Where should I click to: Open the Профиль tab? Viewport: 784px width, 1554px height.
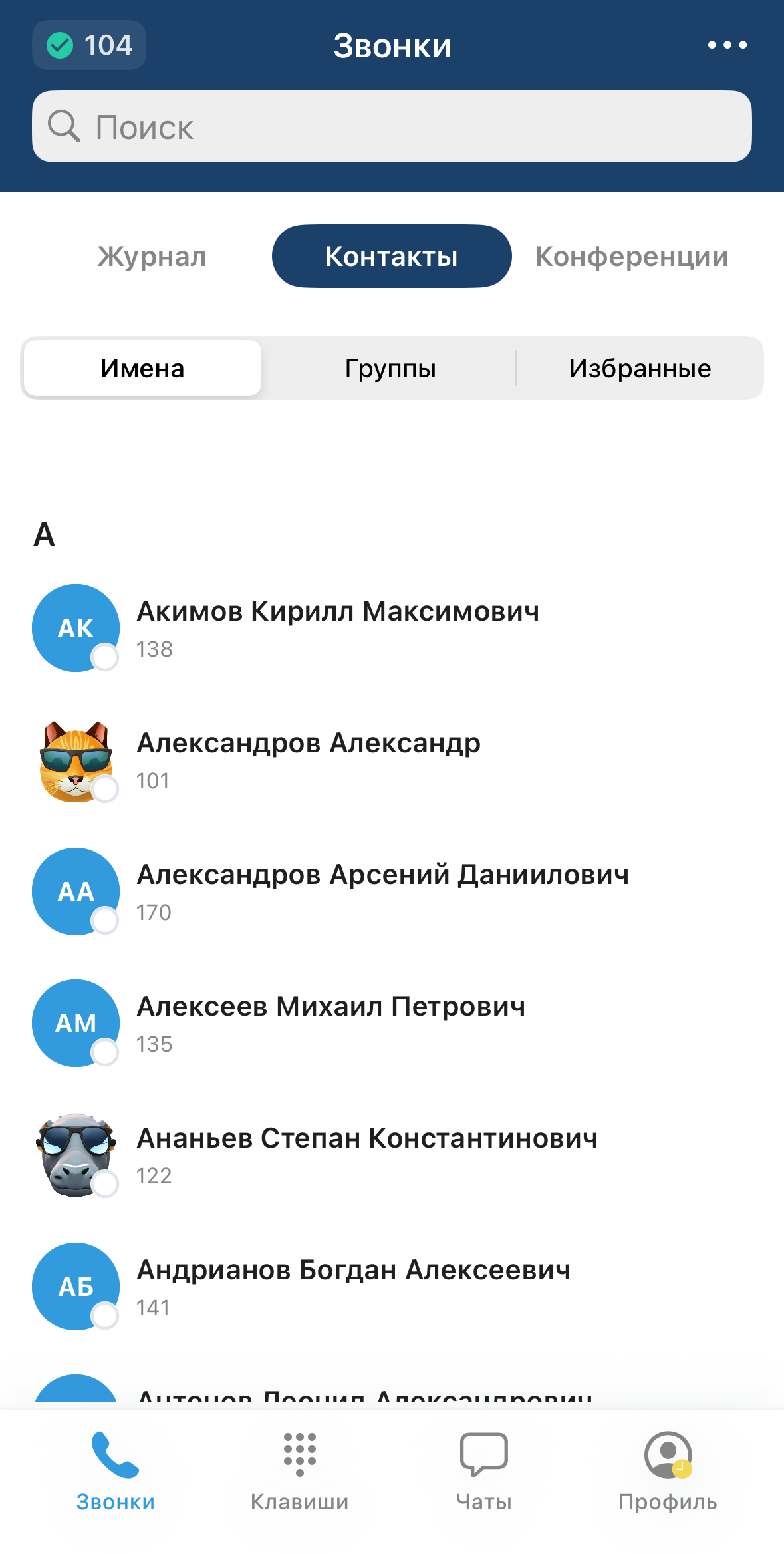click(668, 1471)
